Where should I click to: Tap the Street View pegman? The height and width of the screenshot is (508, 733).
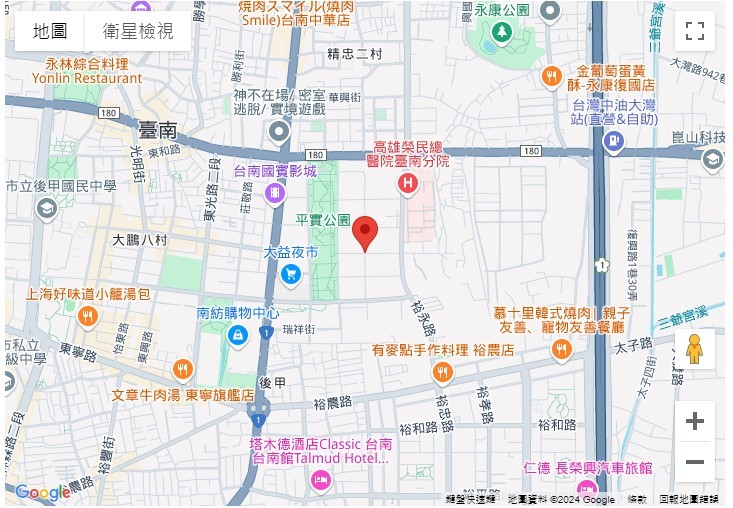pos(695,349)
